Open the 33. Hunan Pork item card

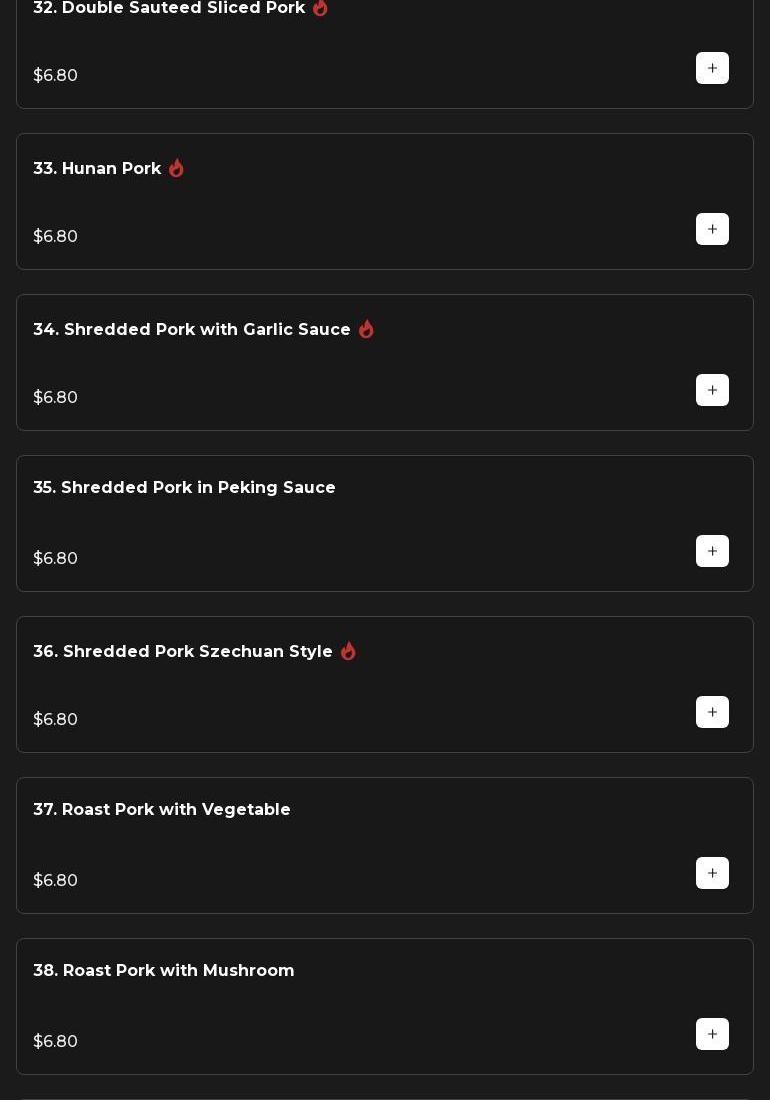[97, 169]
